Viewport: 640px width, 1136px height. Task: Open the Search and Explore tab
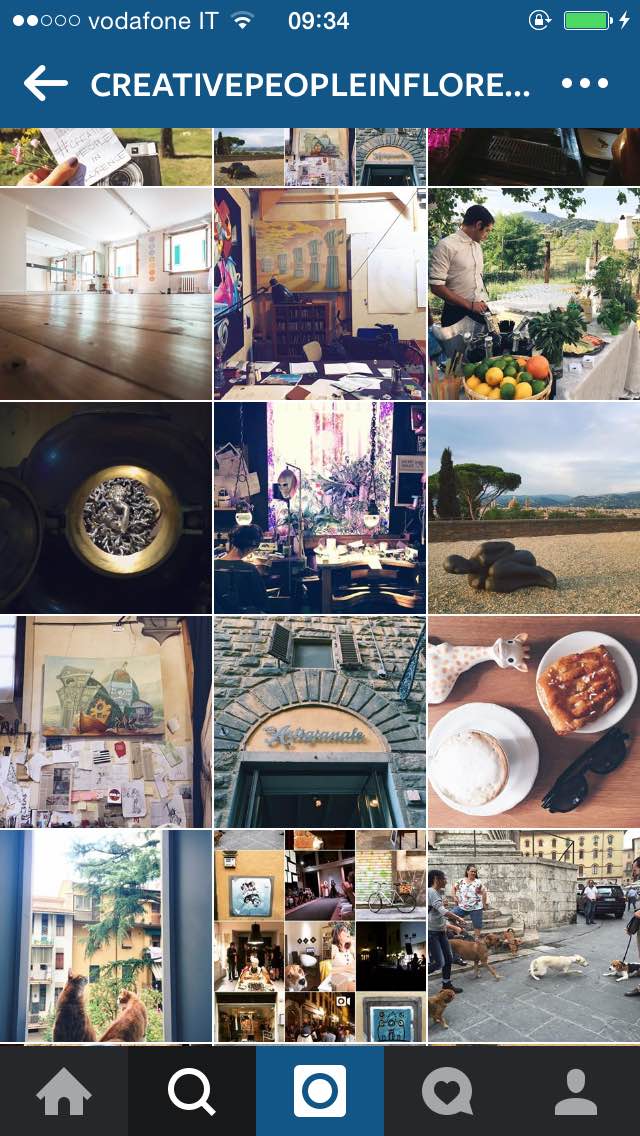click(191, 1091)
